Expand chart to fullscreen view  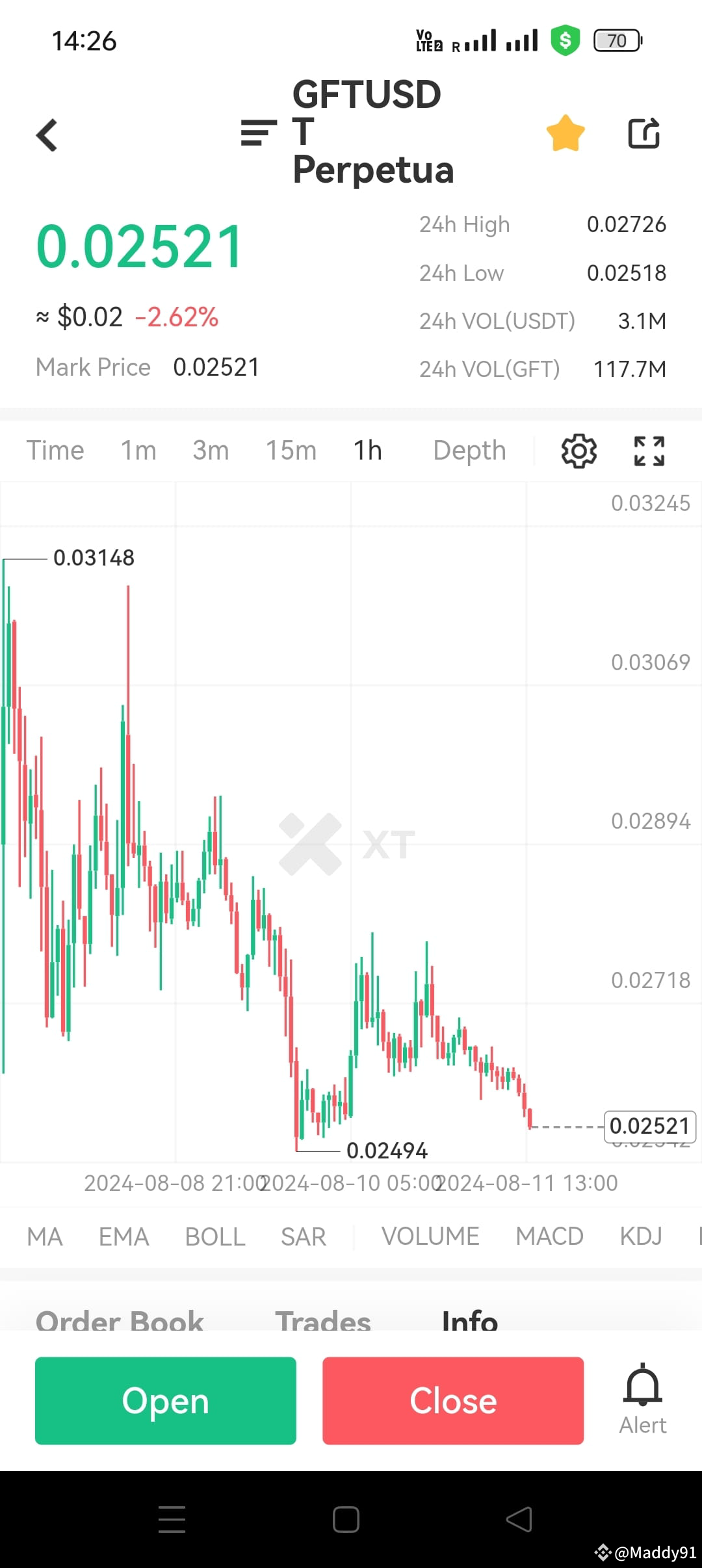point(649,450)
